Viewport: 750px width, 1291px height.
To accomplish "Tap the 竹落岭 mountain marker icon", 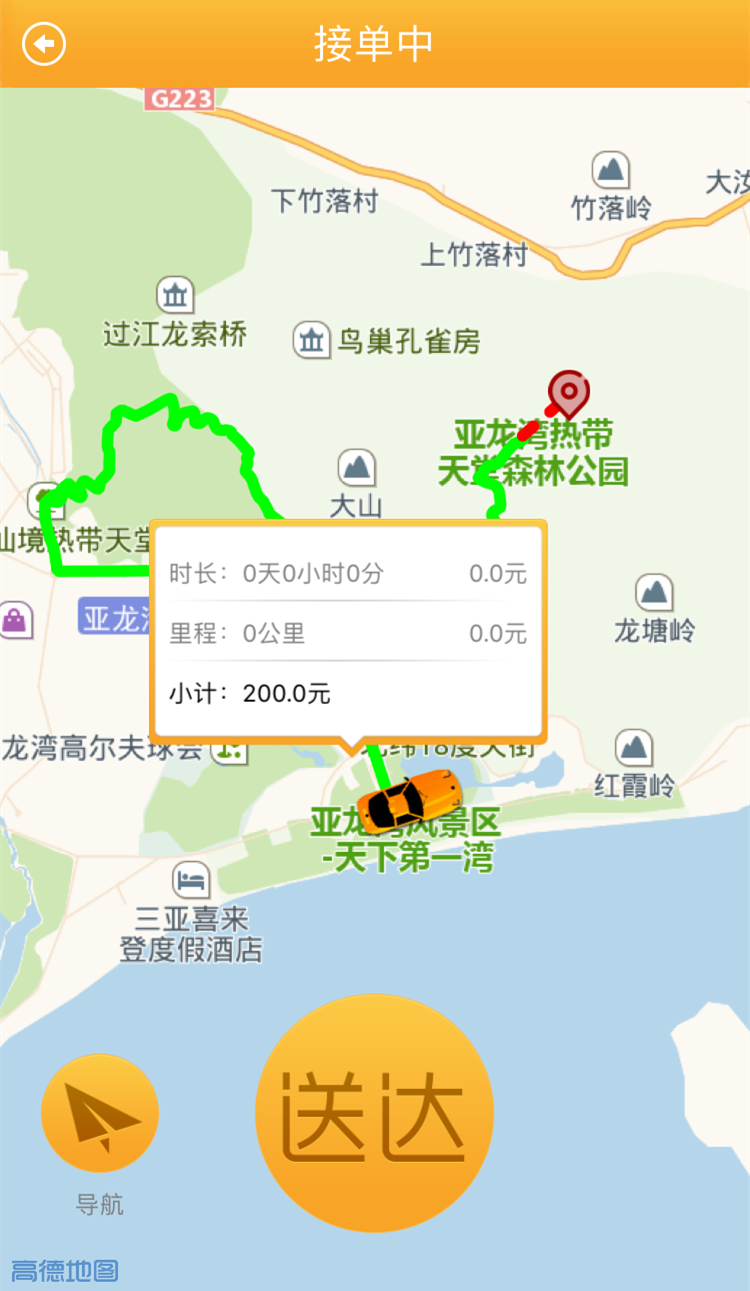I will (x=610, y=172).
